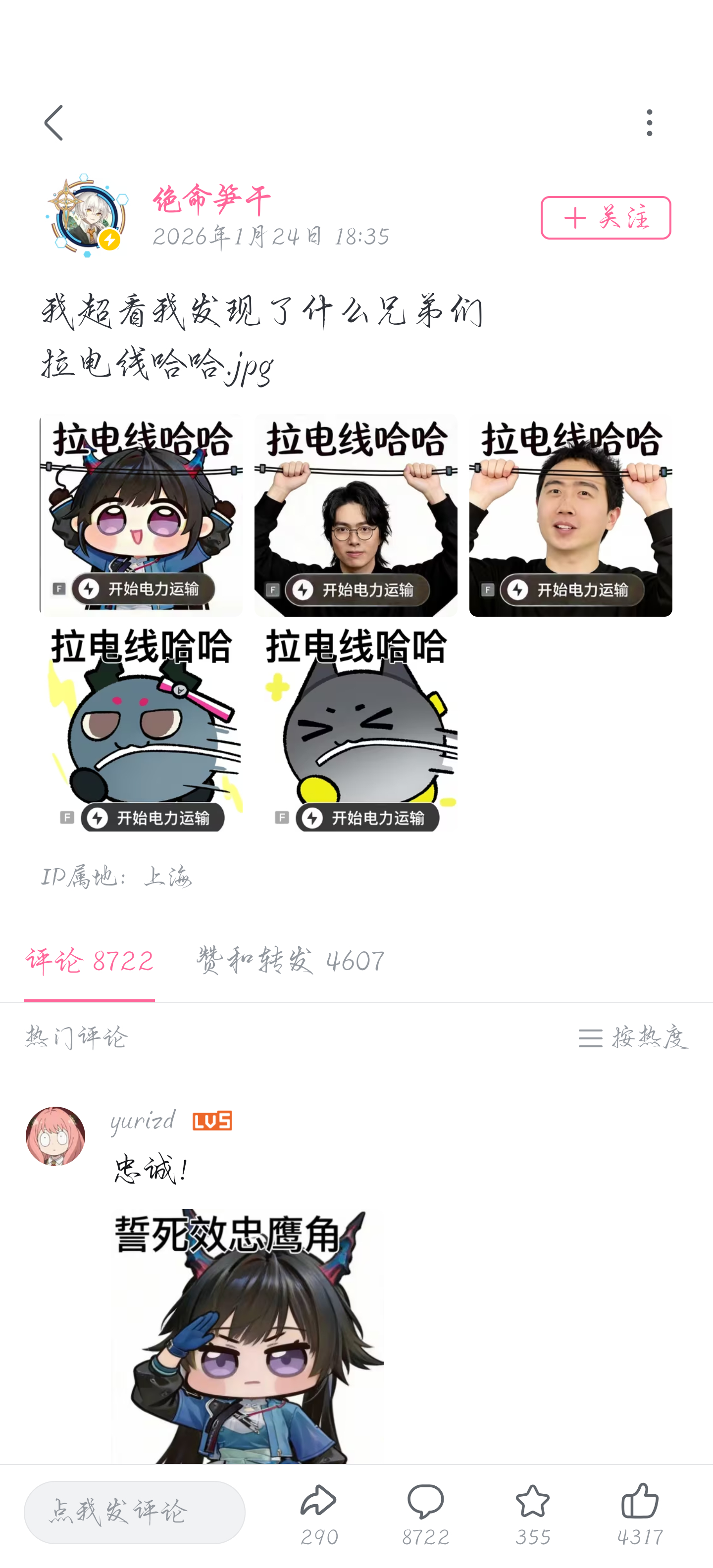This screenshot has height=1568, width=713.
Task: Switch to the 赞和转发 4607 tab
Action: (290, 961)
